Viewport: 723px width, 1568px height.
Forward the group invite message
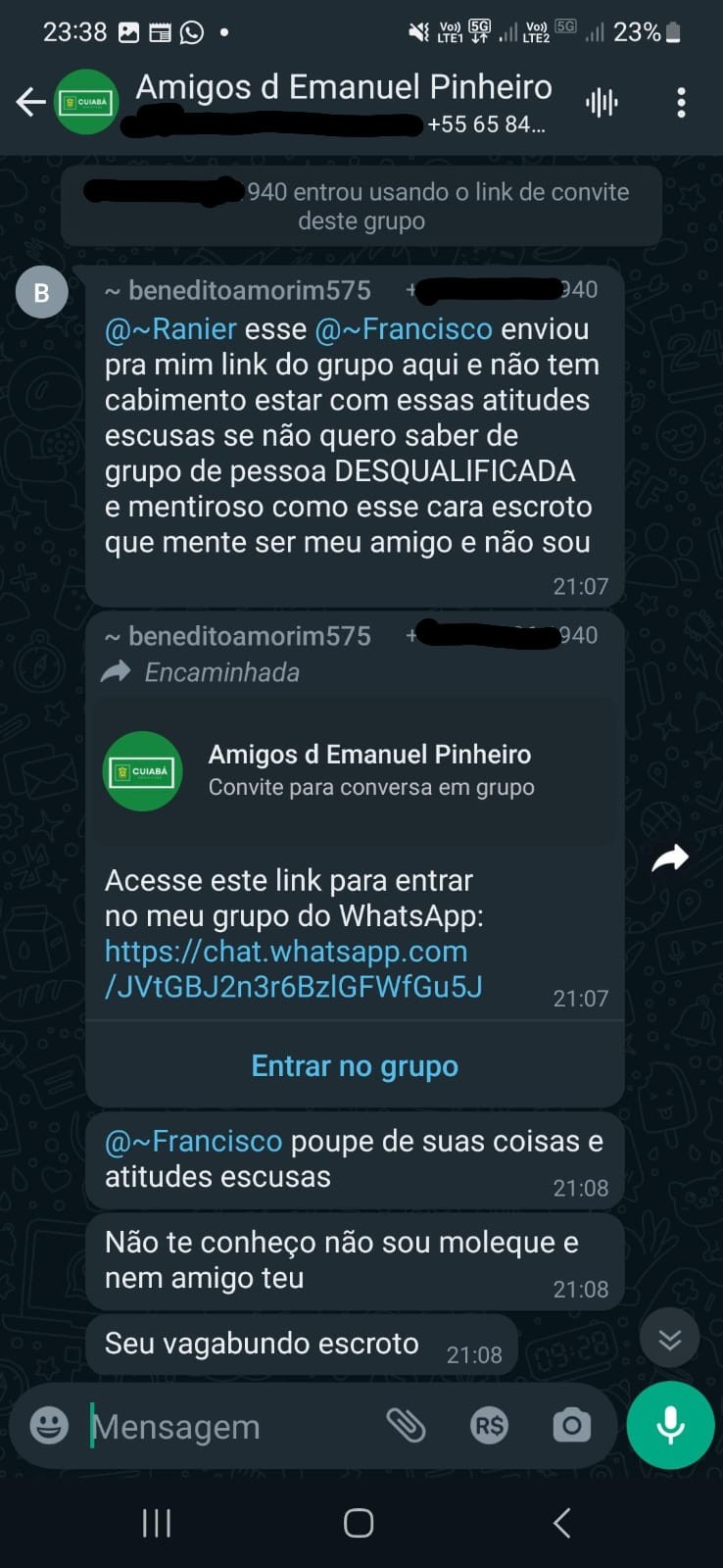[670, 858]
